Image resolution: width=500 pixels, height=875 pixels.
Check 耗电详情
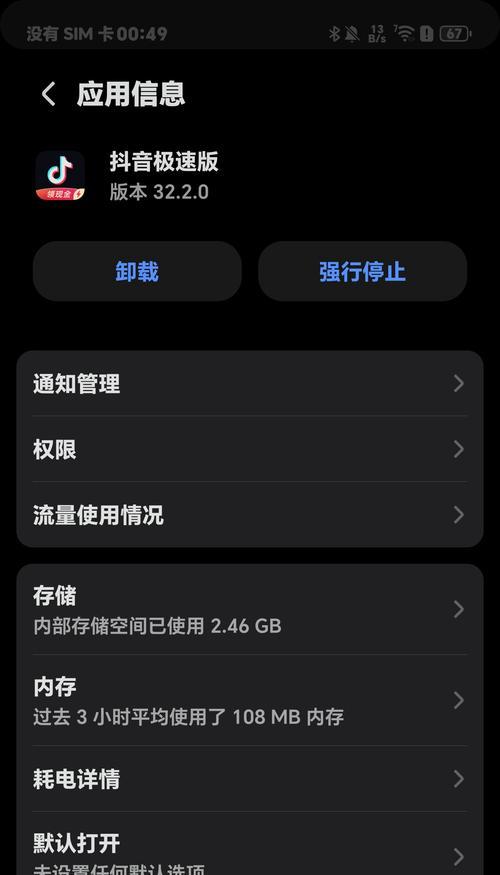[250, 778]
